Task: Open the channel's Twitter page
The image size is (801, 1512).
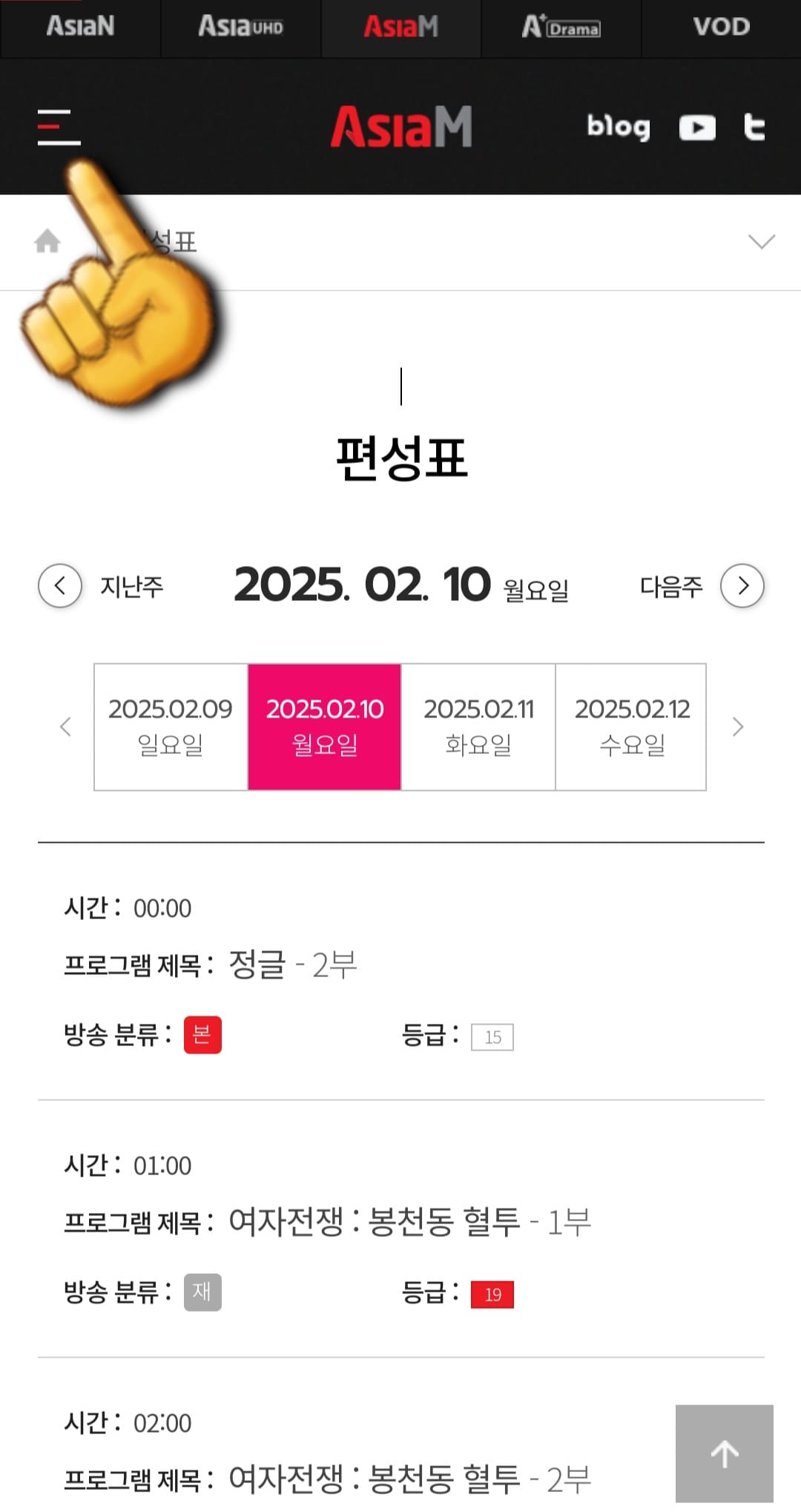Action: click(754, 126)
